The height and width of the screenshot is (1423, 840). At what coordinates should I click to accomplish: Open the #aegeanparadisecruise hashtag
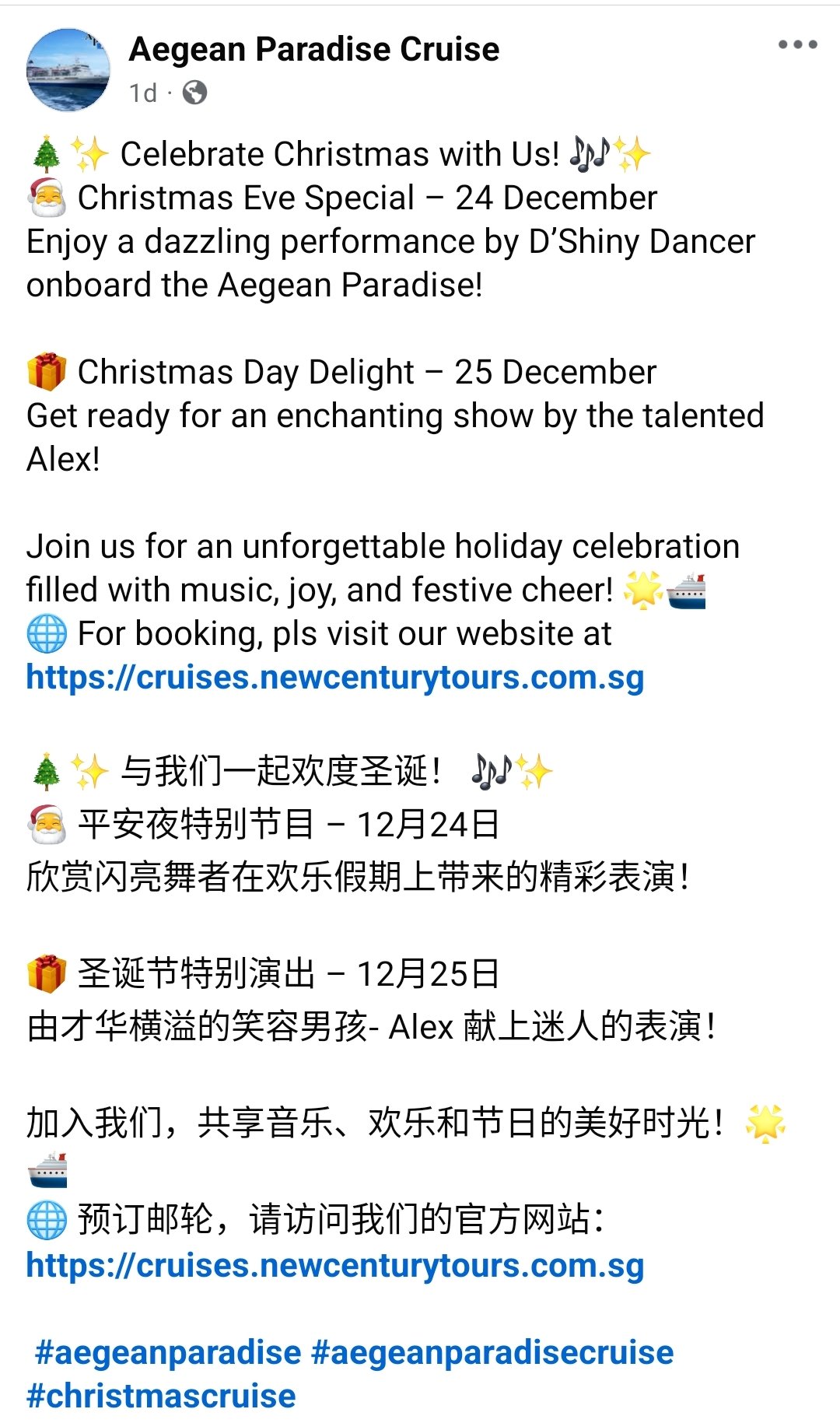(x=492, y=1353)
